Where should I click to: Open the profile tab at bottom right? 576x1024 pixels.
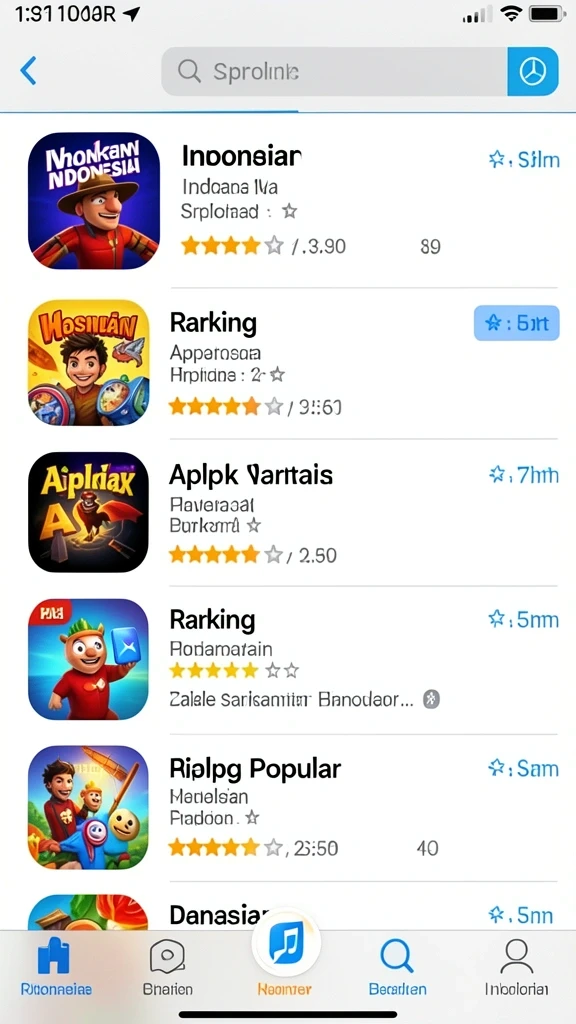click(x=516, y=969)
